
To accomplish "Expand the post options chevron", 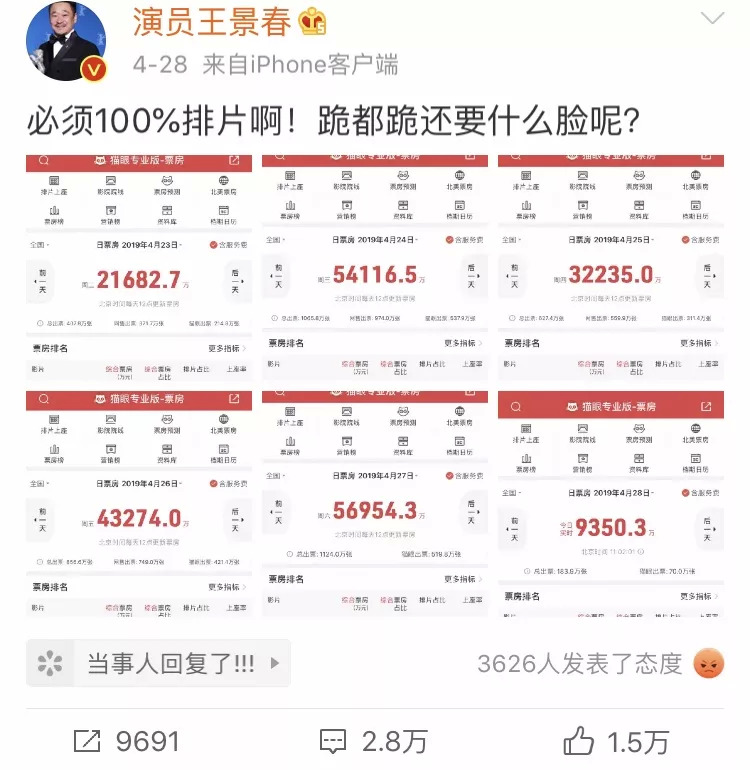I will tap(712, 19).
